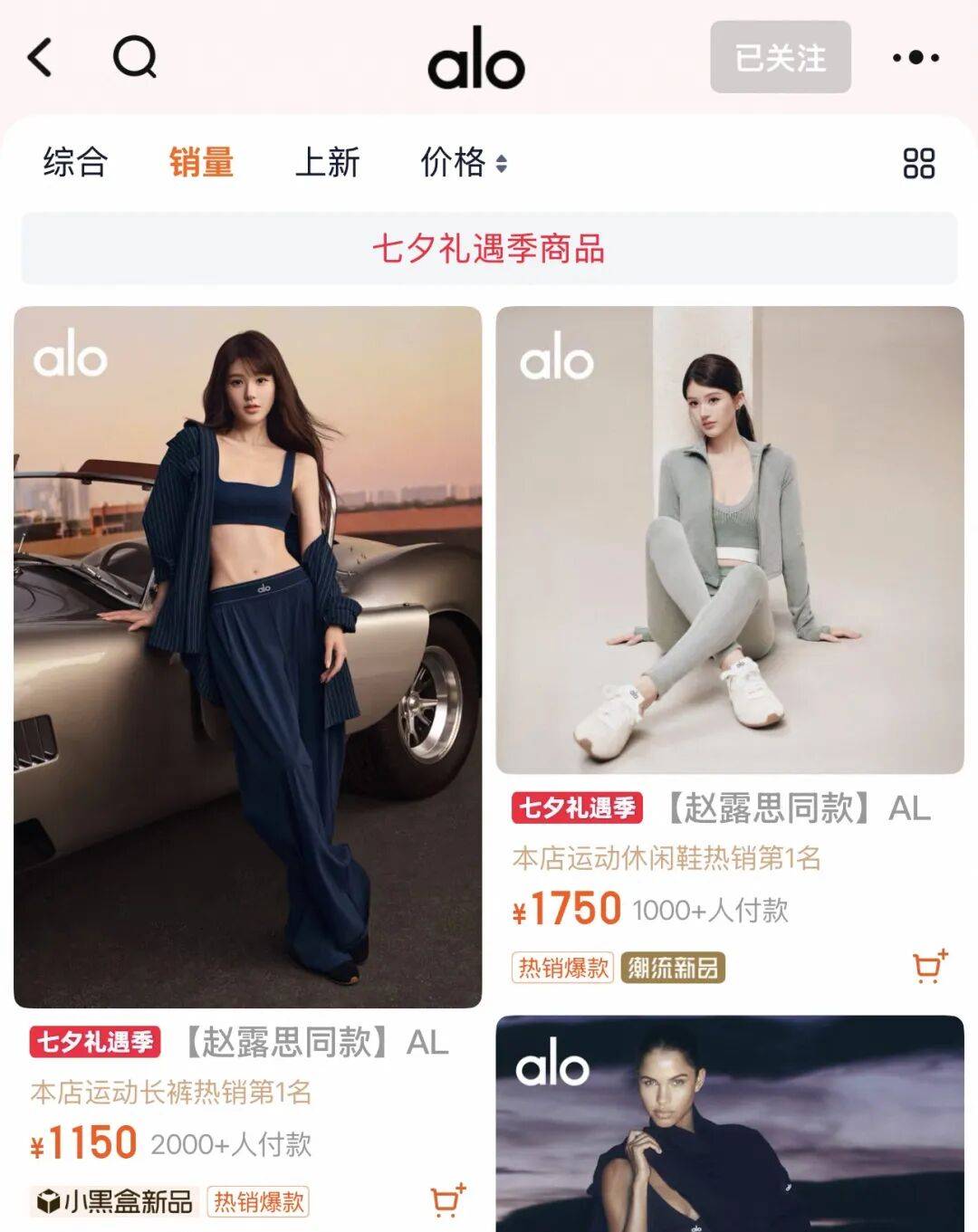This screenshot has width=978, height=1232.
Task: Tap the 已关注 following button
Action: coord(780,57)
